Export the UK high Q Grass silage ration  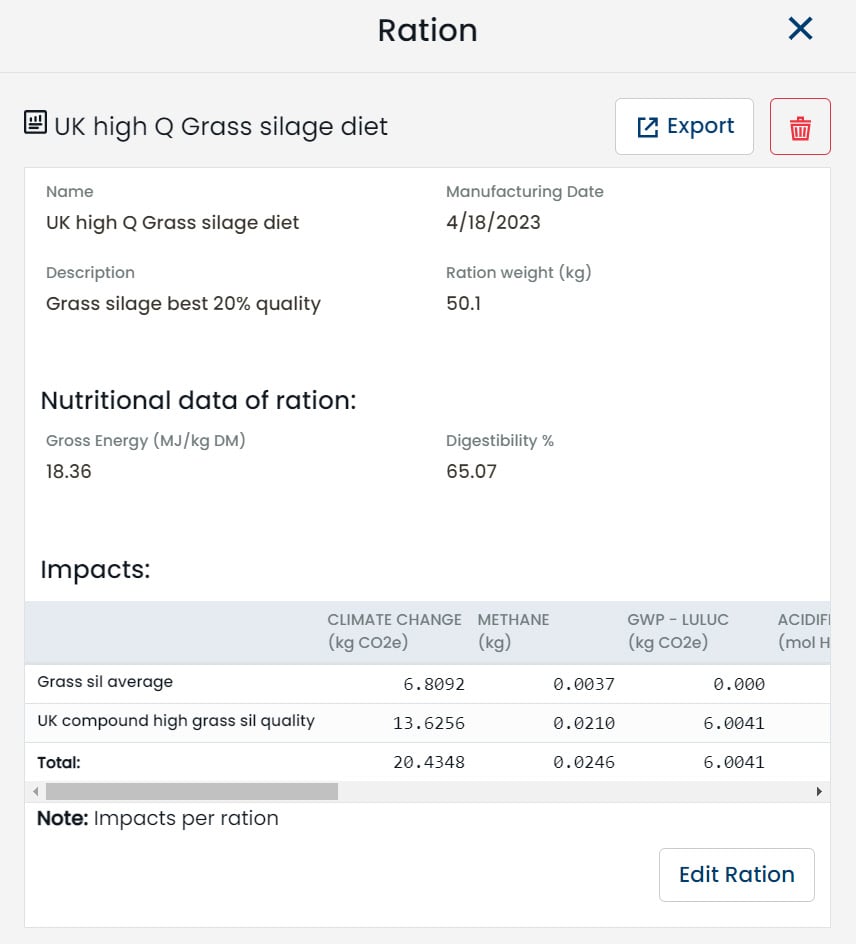[684, 127]
